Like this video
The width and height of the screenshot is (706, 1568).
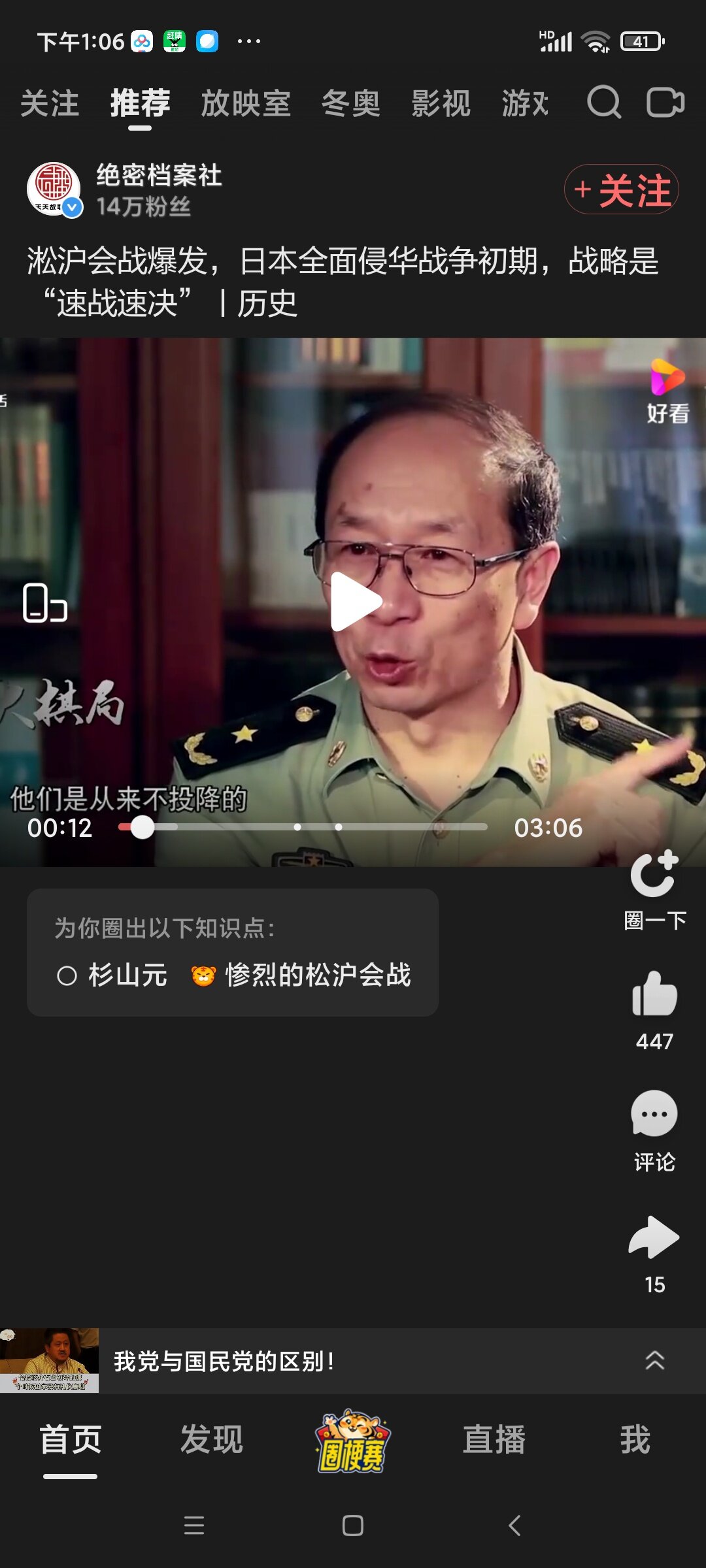coord(654,994)
